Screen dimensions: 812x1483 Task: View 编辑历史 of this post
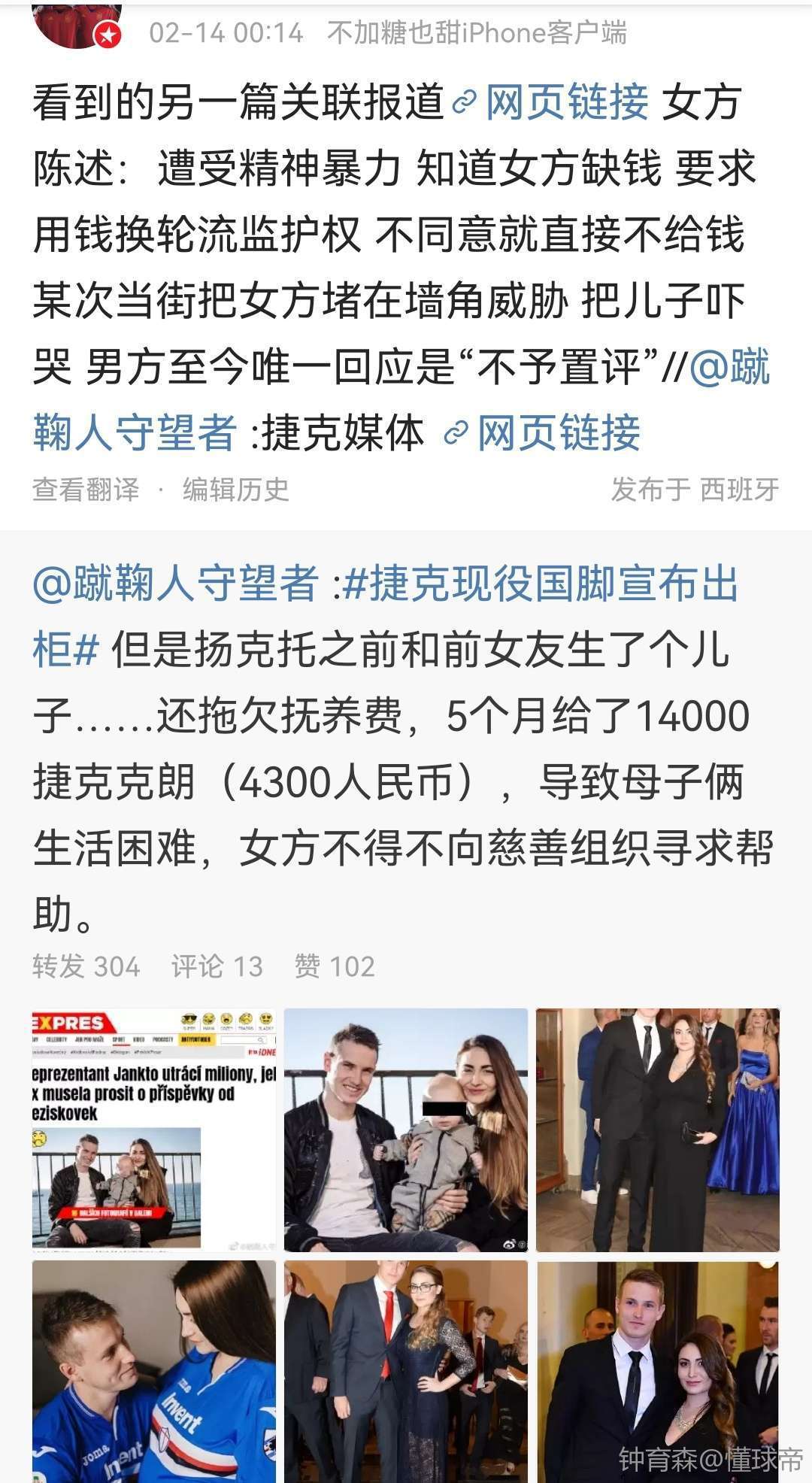click(235, 490)
